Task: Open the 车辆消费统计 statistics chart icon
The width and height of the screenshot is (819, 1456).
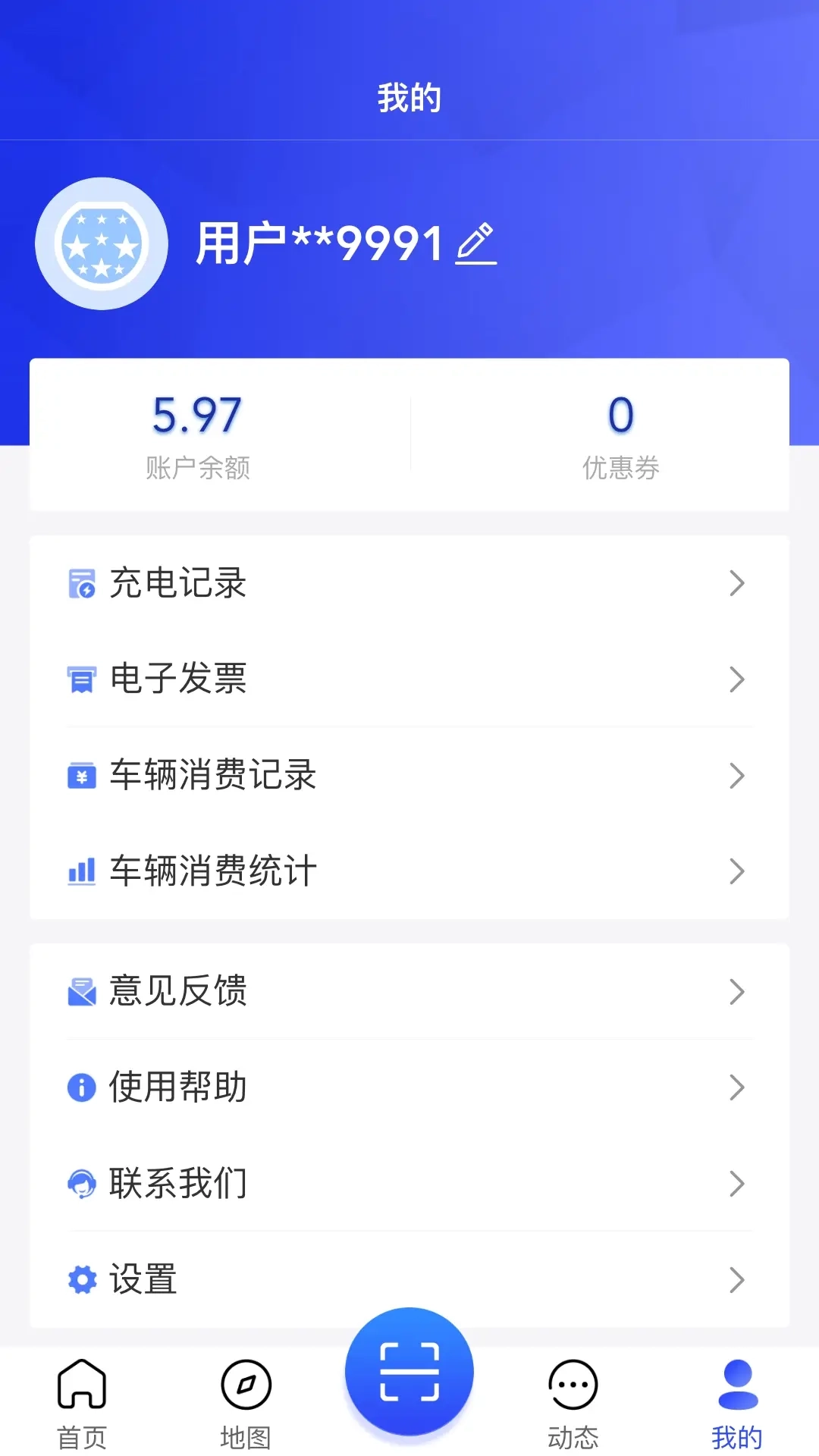Action: 80,871
